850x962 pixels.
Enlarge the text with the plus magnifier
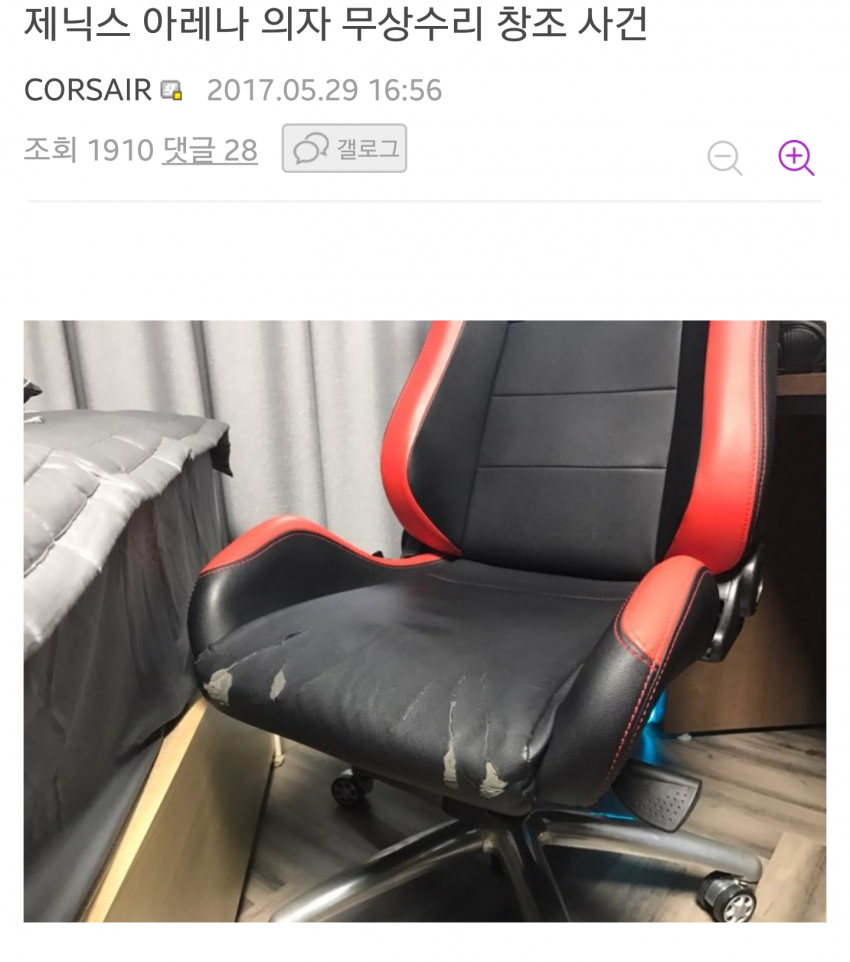pos(795,156)
